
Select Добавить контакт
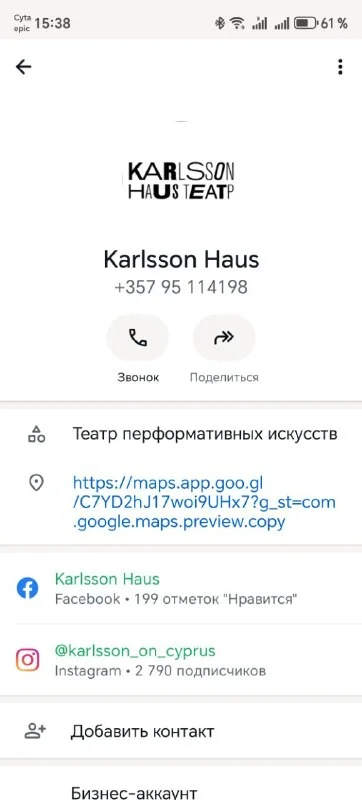(x=181, y=731)
